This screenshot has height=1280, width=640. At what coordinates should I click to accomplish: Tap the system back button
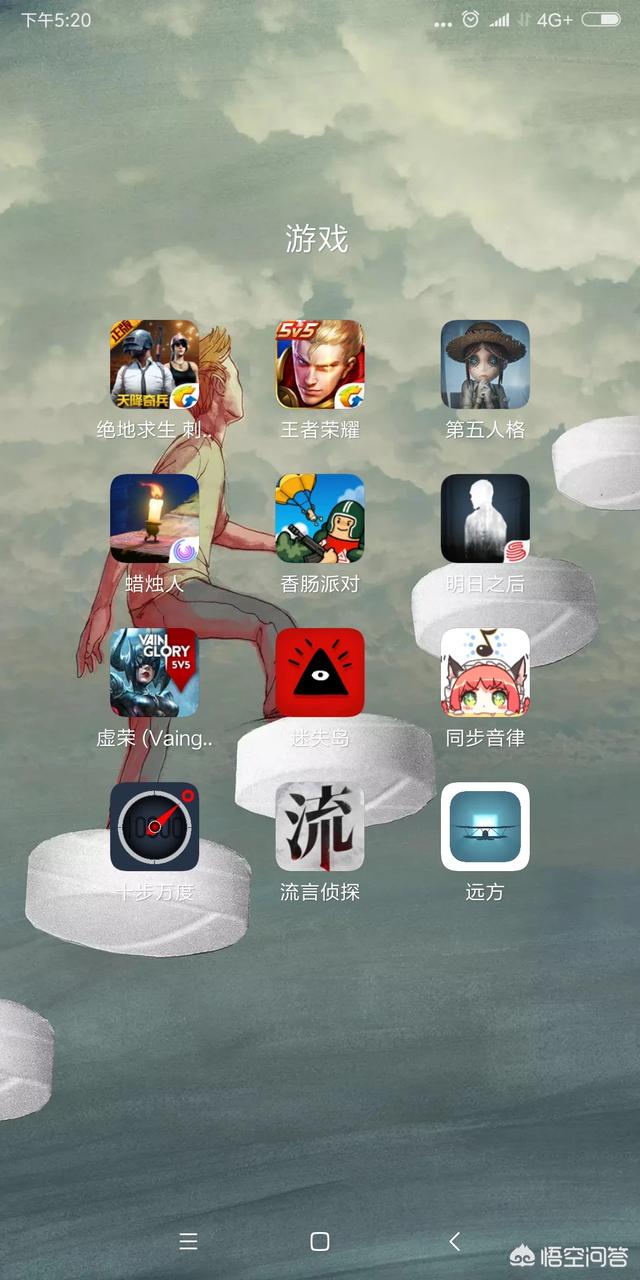[454, 1241]
